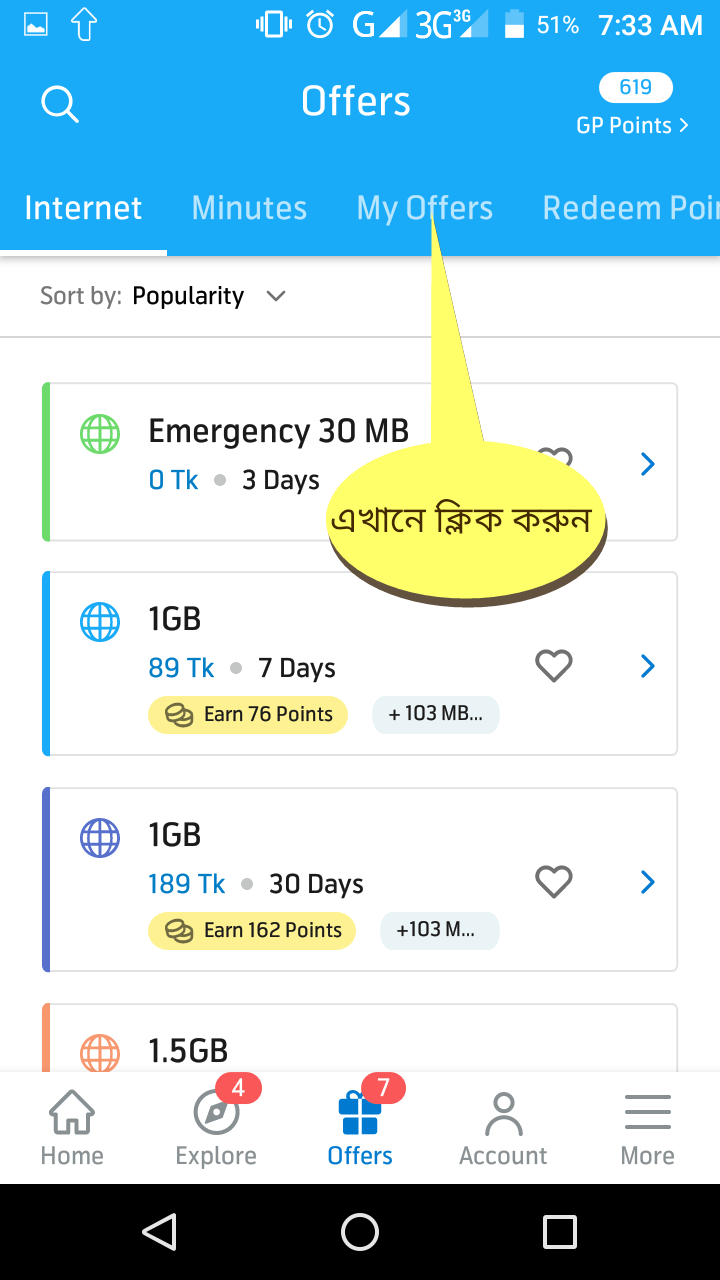Favorite the 1GB 89 Tk offer
Screen dimensions: 720x1280
tap(553, 665)
